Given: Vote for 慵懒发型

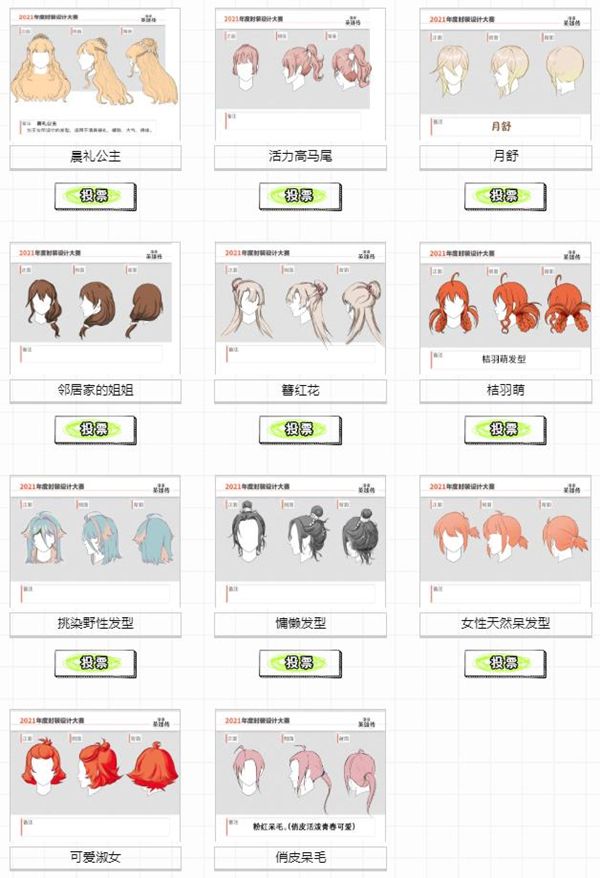Looking at the screenshot, I should (x=299, y=662).
